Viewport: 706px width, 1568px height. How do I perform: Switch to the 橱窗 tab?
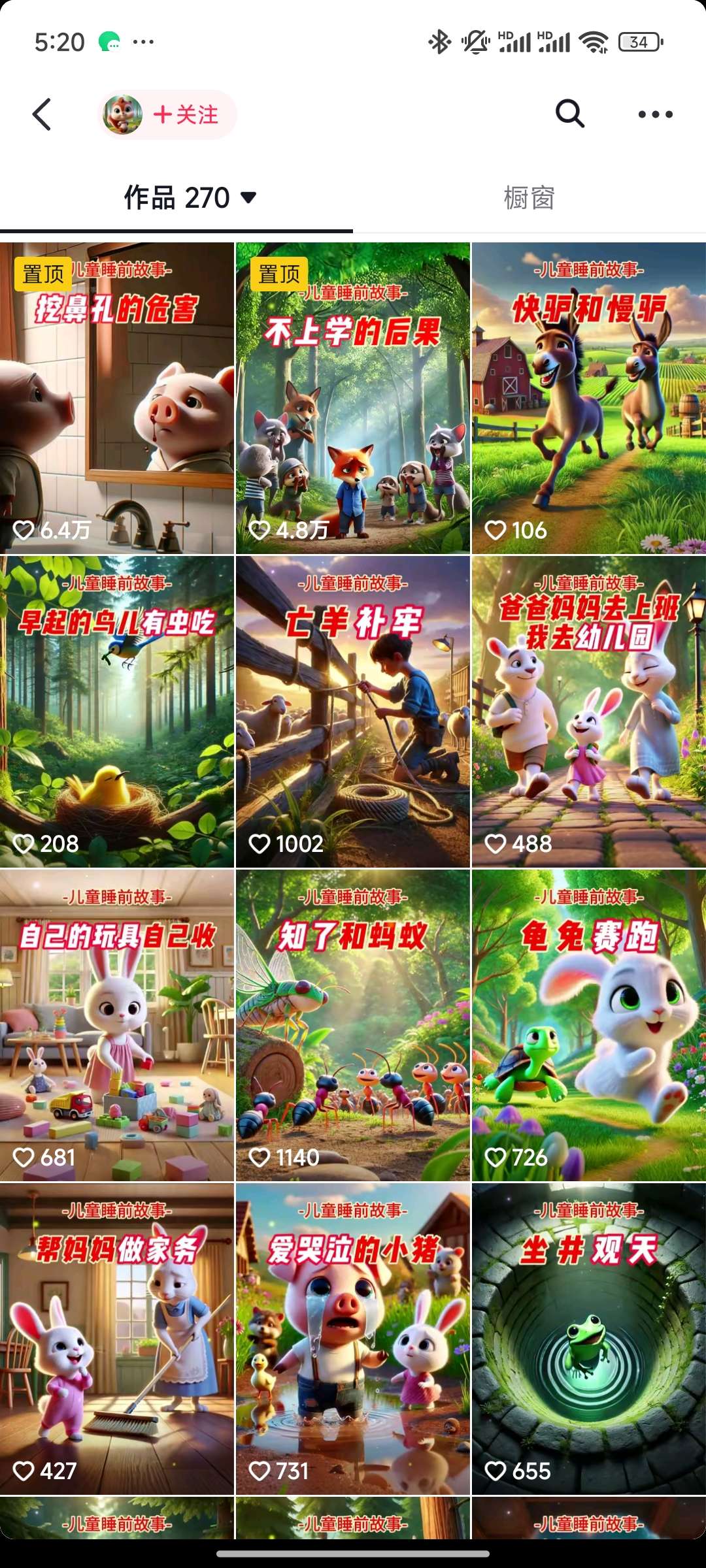tap(529, 197)
